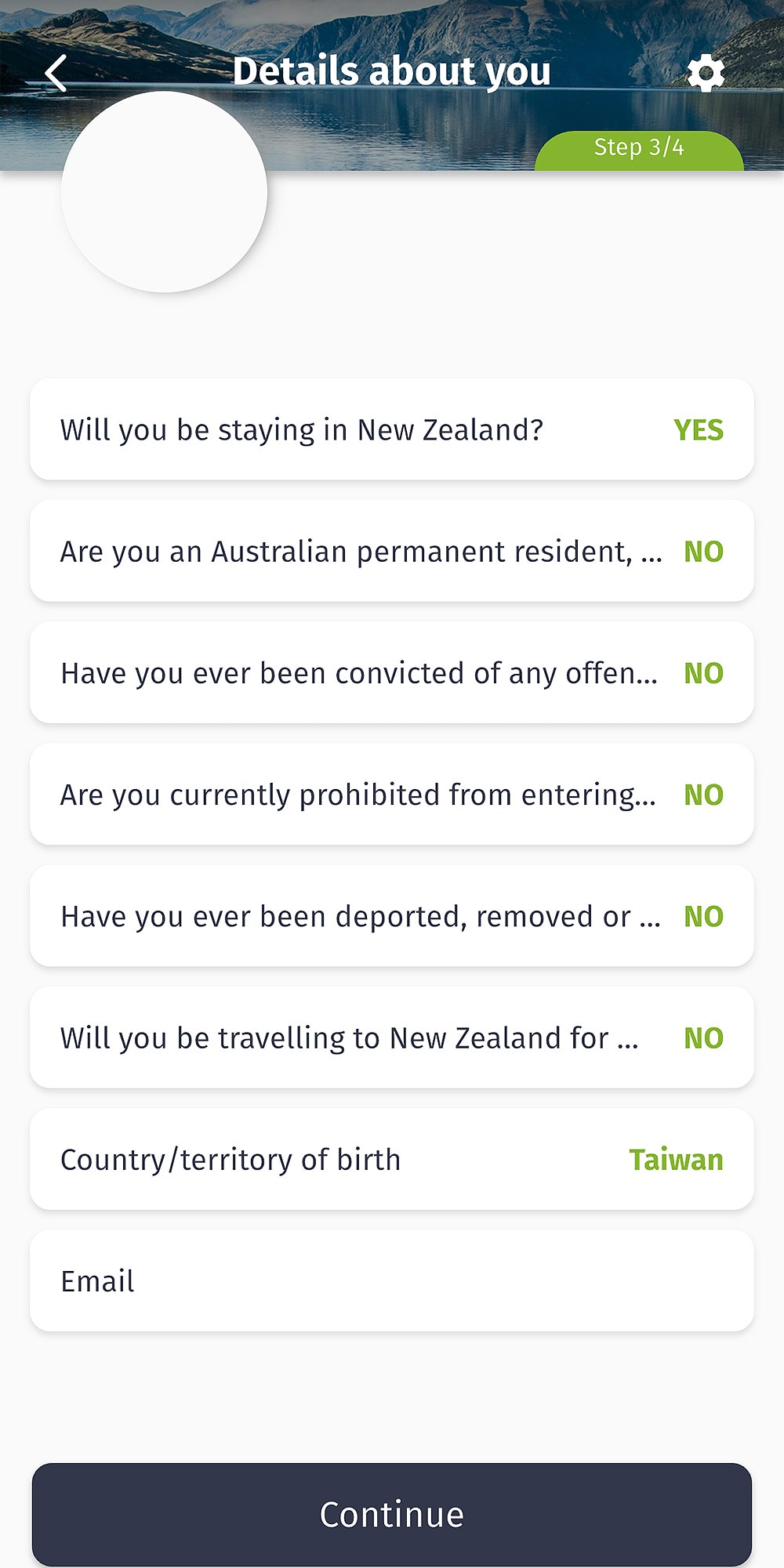784x1568 pixels.
Task: Open the prohibited from entering question
Action: point(392,794)
